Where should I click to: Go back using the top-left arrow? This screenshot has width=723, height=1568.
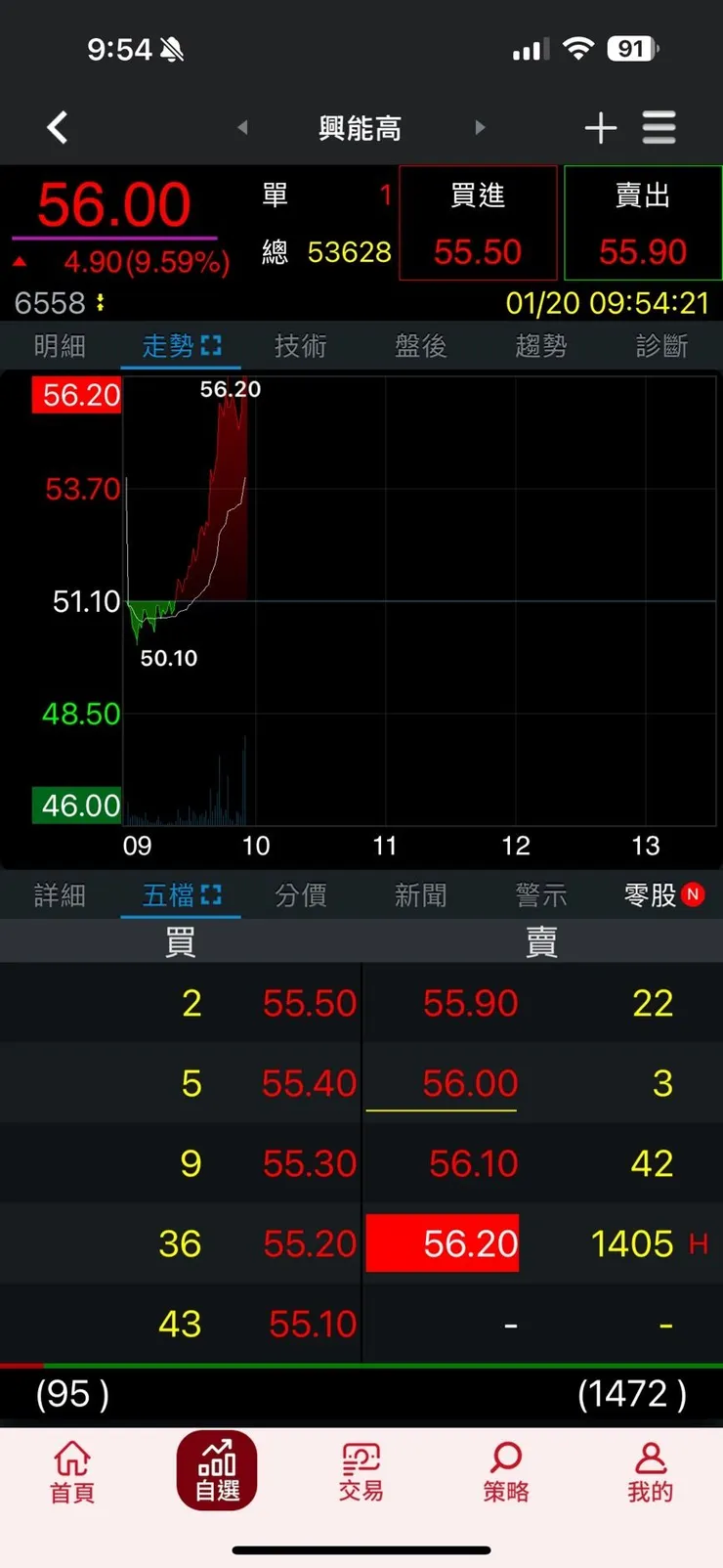pyautogui.click(x=58, y=127)
